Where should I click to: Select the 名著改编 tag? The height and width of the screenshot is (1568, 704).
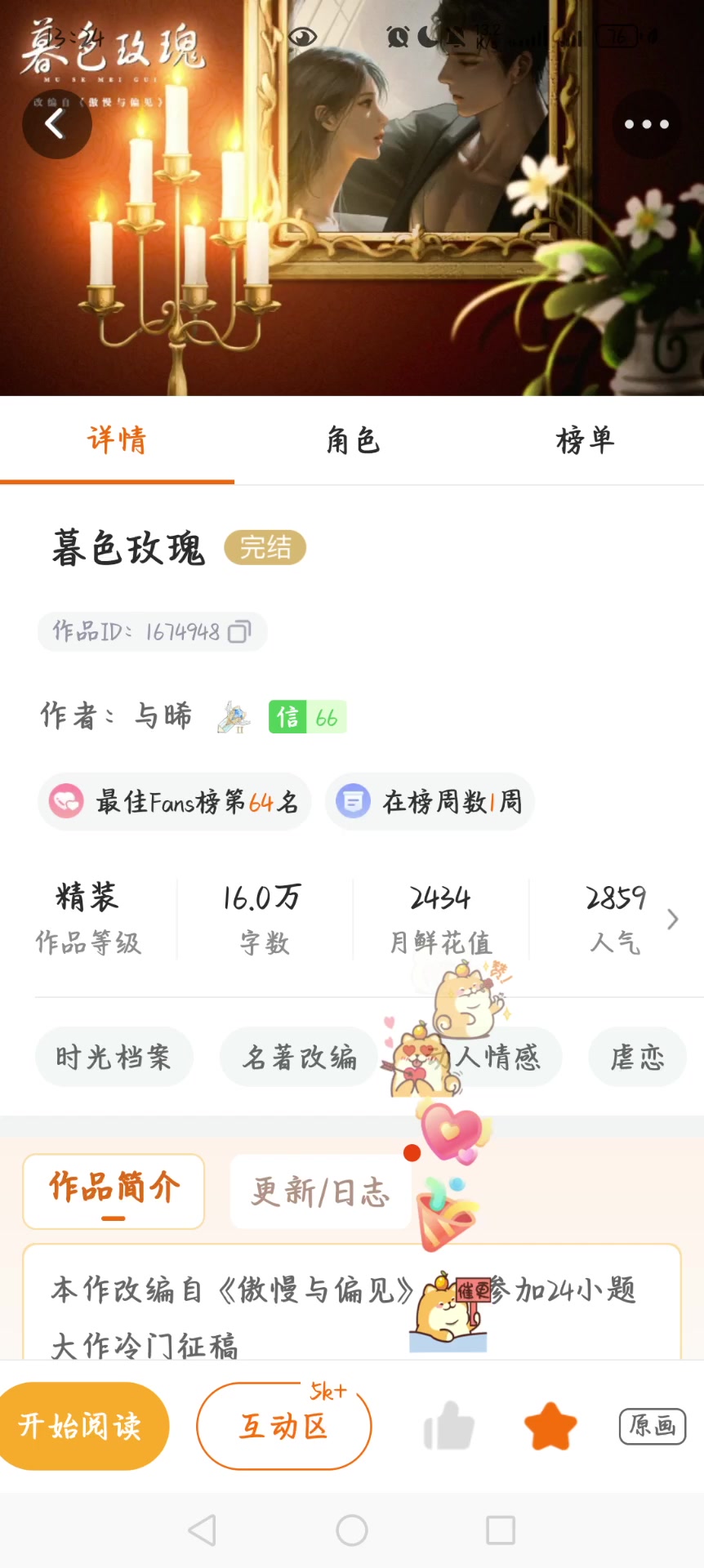click(299, 1058)
